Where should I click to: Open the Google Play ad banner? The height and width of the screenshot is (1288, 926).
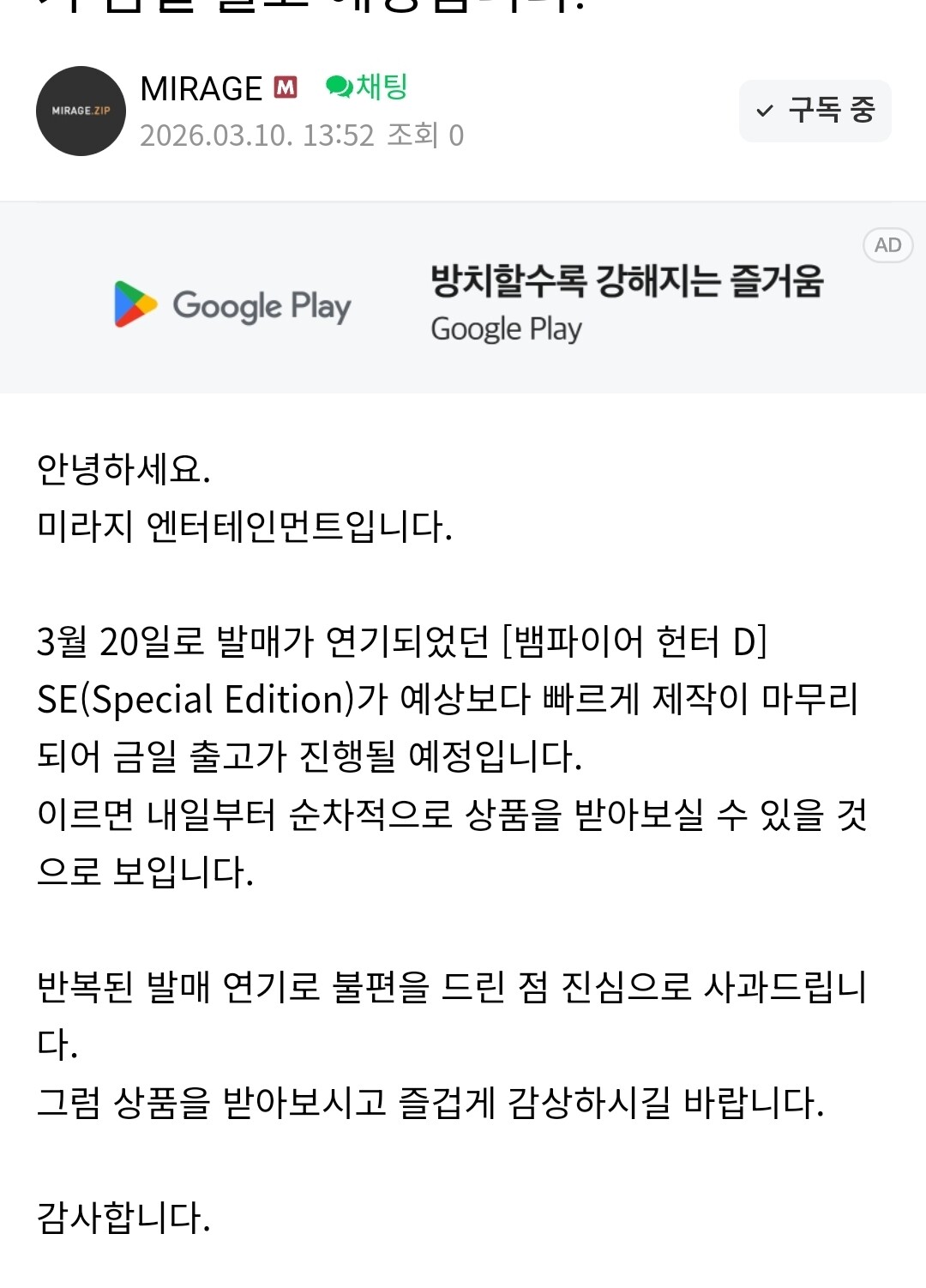[463, 298]
